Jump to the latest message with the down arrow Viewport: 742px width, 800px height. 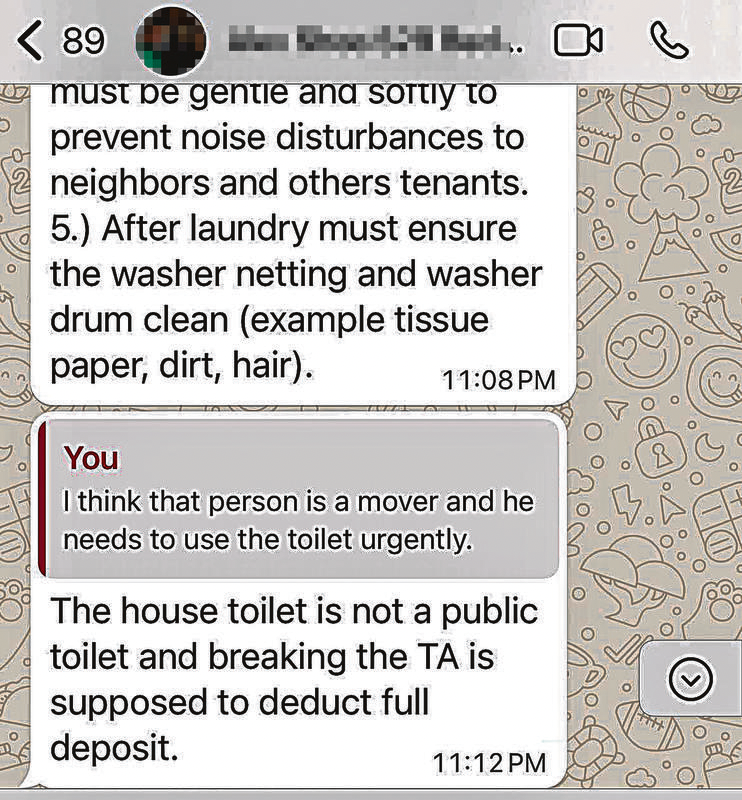(x=690, y=680)
